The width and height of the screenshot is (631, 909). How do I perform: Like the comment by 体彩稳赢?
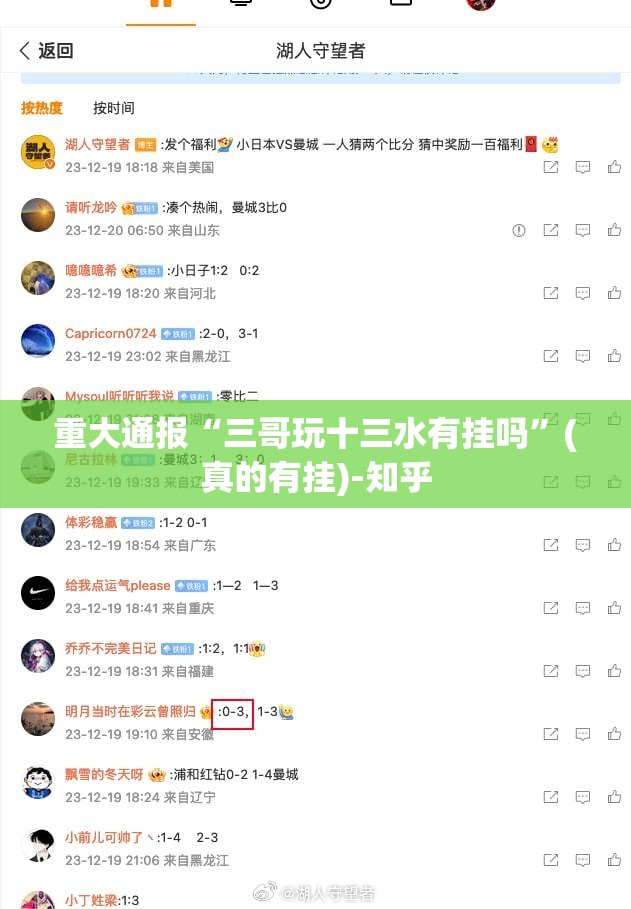click(614, 545)
